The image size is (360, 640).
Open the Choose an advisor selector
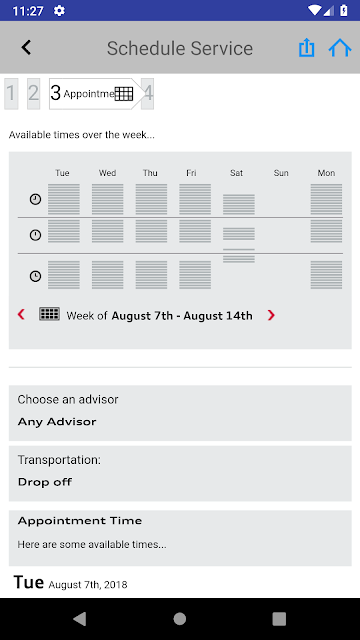pos(180,413)
